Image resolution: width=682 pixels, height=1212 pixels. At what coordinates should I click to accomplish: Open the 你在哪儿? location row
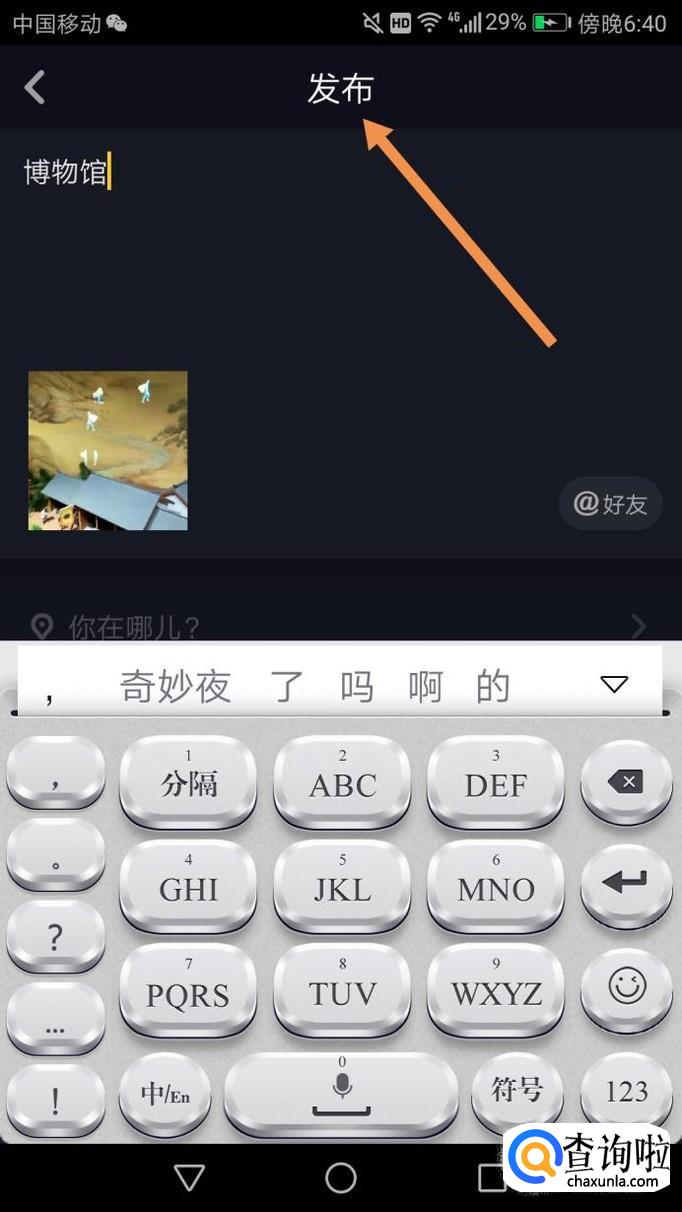(x=340, y=627)
